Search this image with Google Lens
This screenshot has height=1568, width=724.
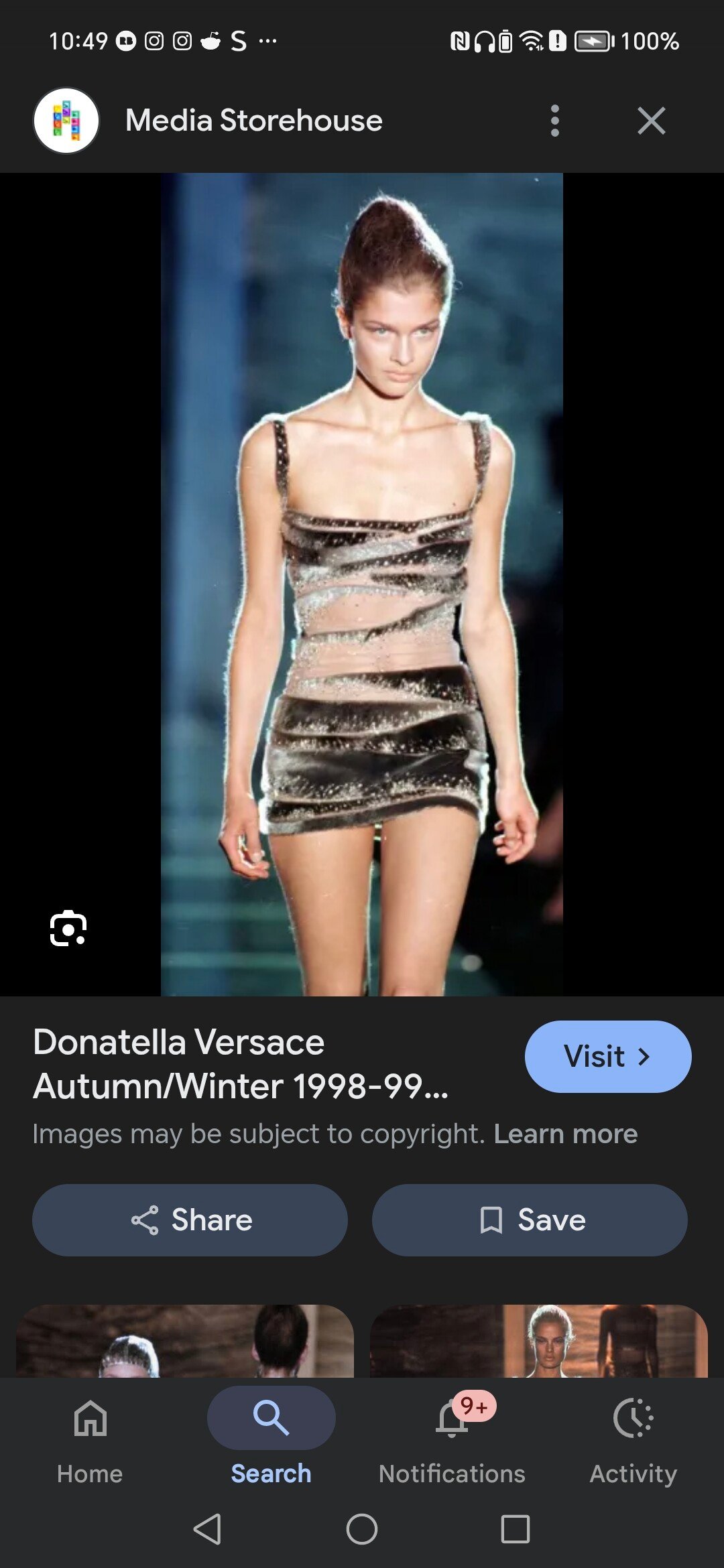(68, 929)
